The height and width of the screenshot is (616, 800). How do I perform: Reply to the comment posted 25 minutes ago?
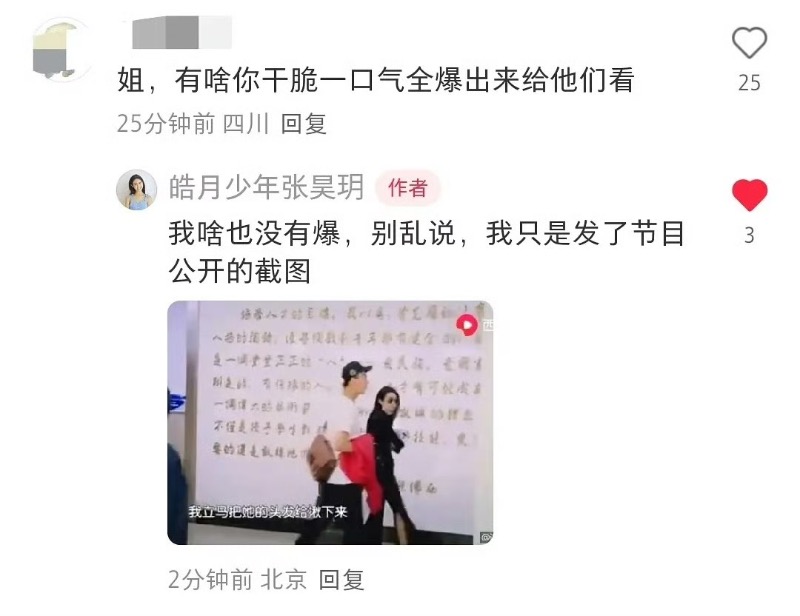click(304, 124)
